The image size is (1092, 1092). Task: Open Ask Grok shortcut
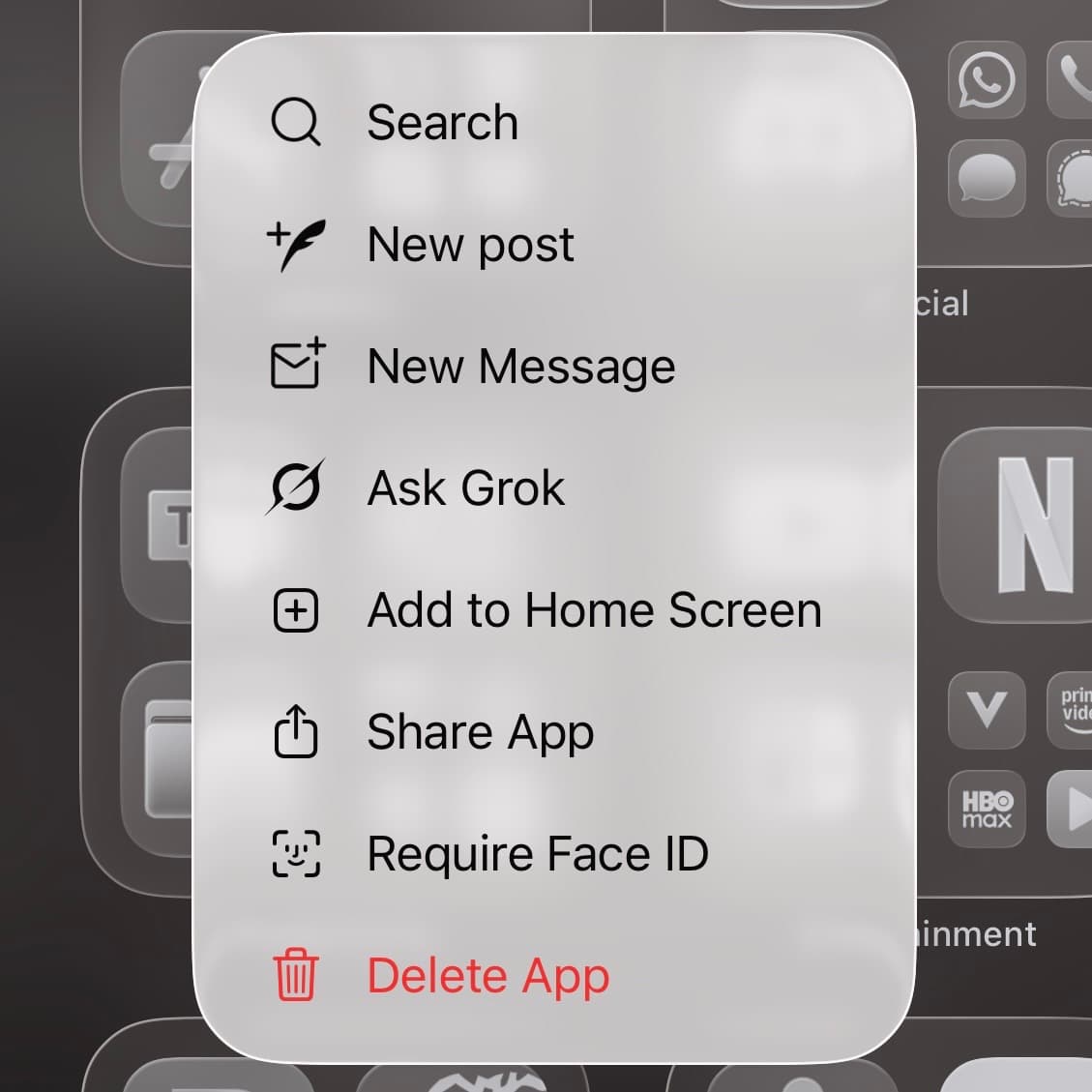coord(465,488)
